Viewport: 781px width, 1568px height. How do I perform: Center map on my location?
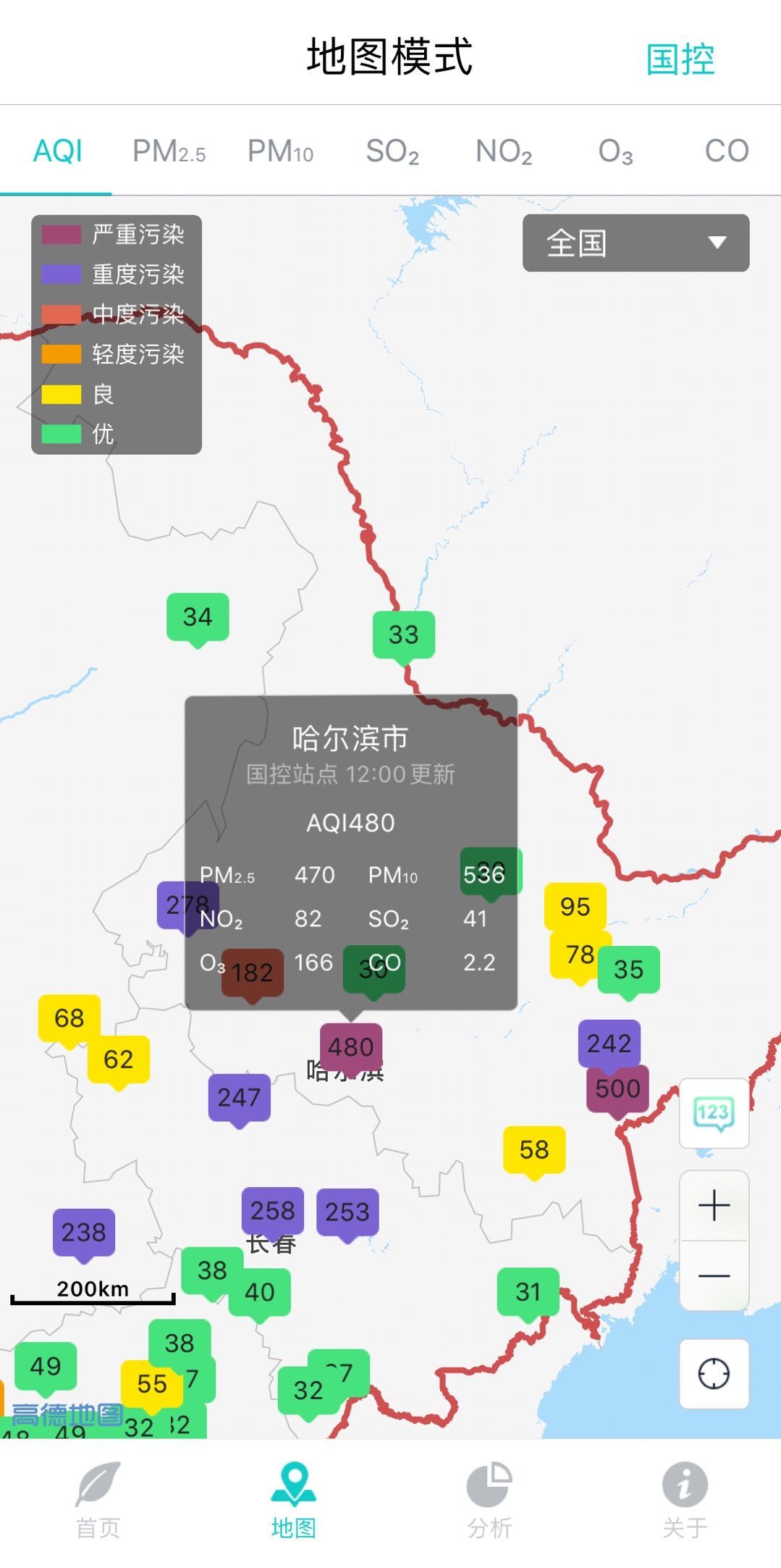(714, 1373)
